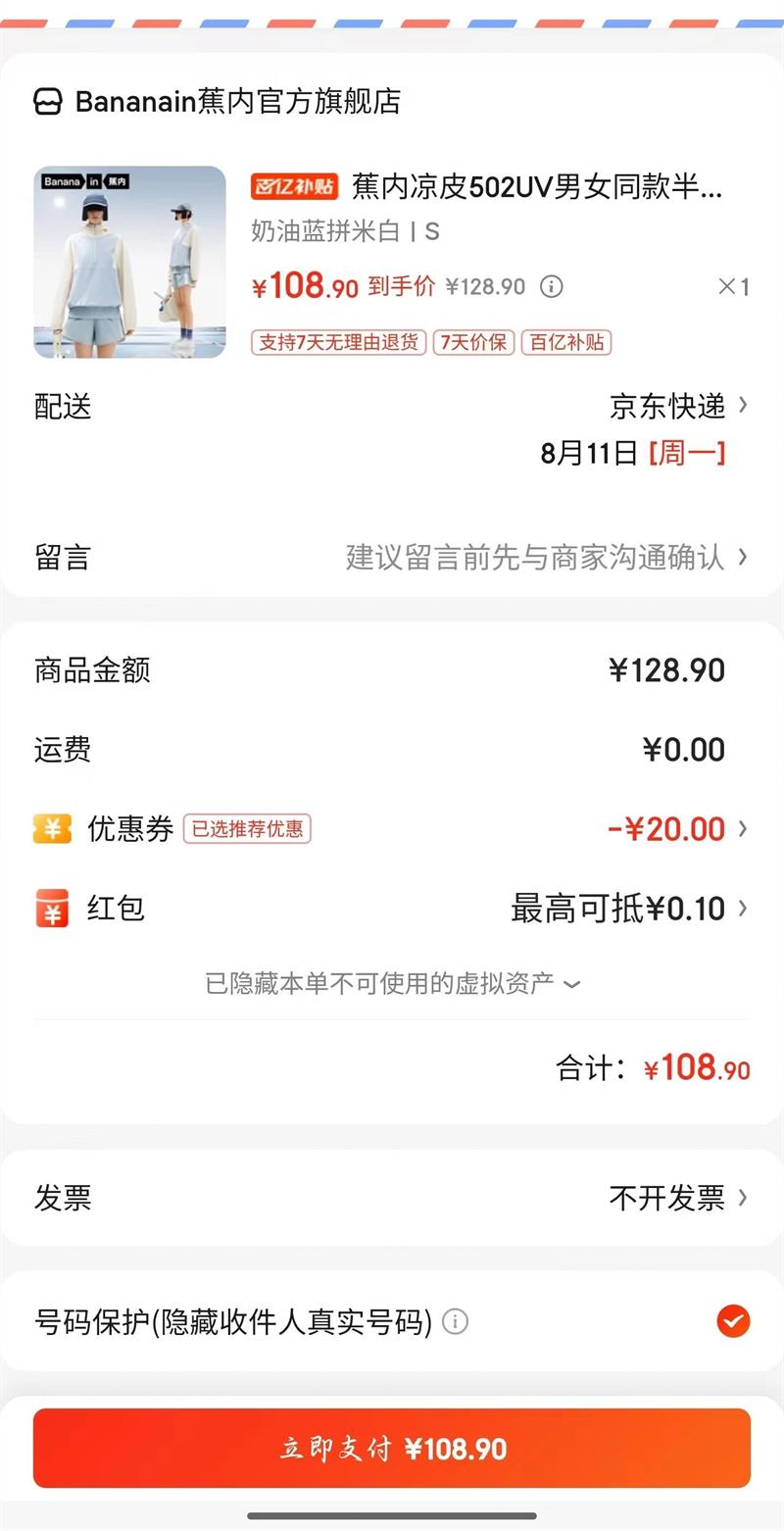This screenshot has height=1531, width=784.
Task: Open the 蕉内凉皮502UV product thumbnail
Action: [130, 262]
